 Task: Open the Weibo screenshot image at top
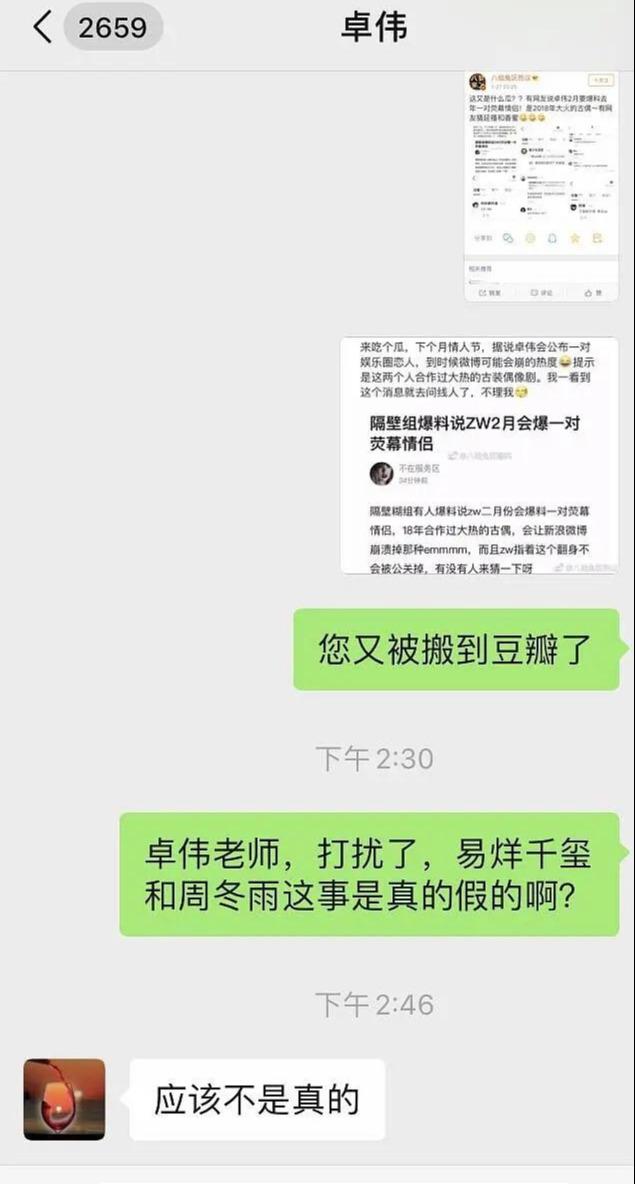pos(541,185)
